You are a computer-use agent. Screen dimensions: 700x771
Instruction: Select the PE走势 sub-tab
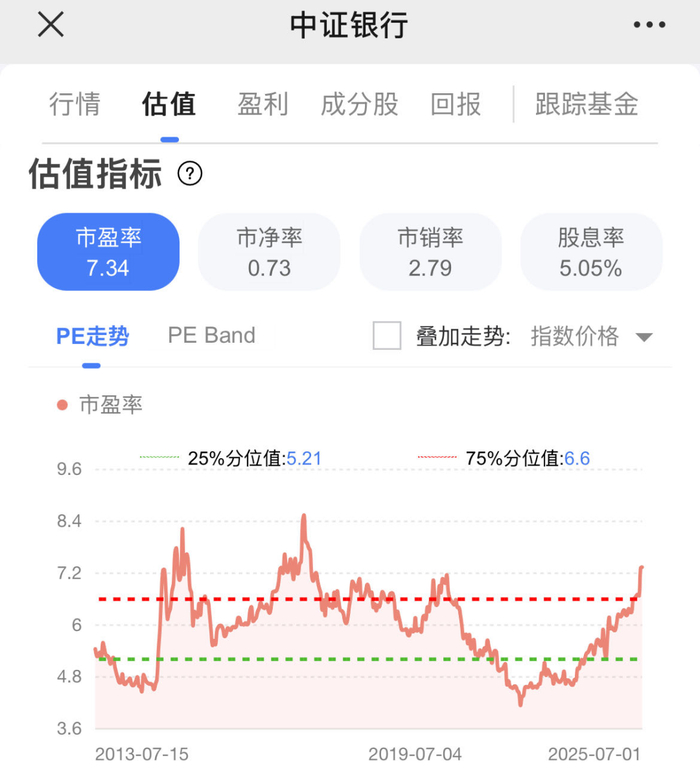point(92,336)
